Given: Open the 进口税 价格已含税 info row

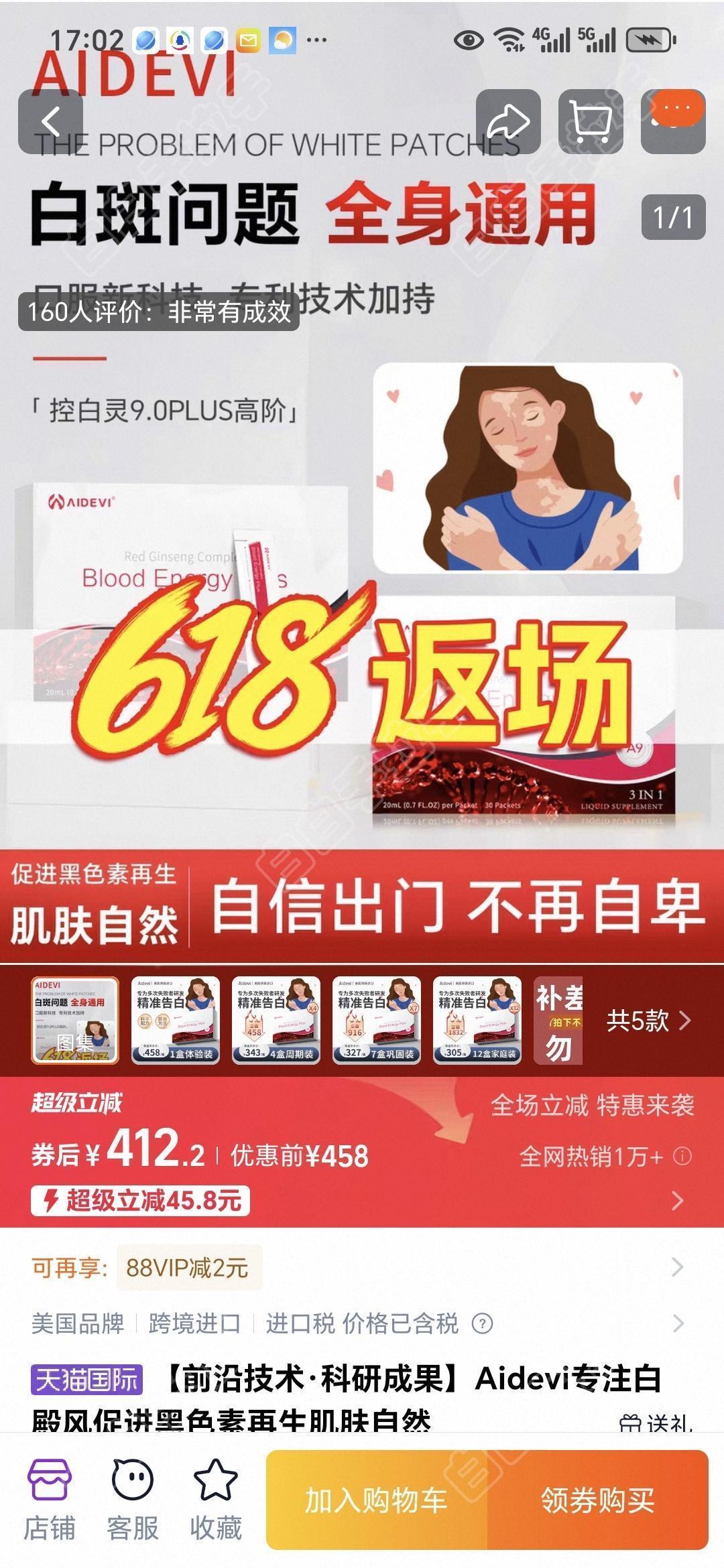Looking at the screenshot, I should point(362,1323).
